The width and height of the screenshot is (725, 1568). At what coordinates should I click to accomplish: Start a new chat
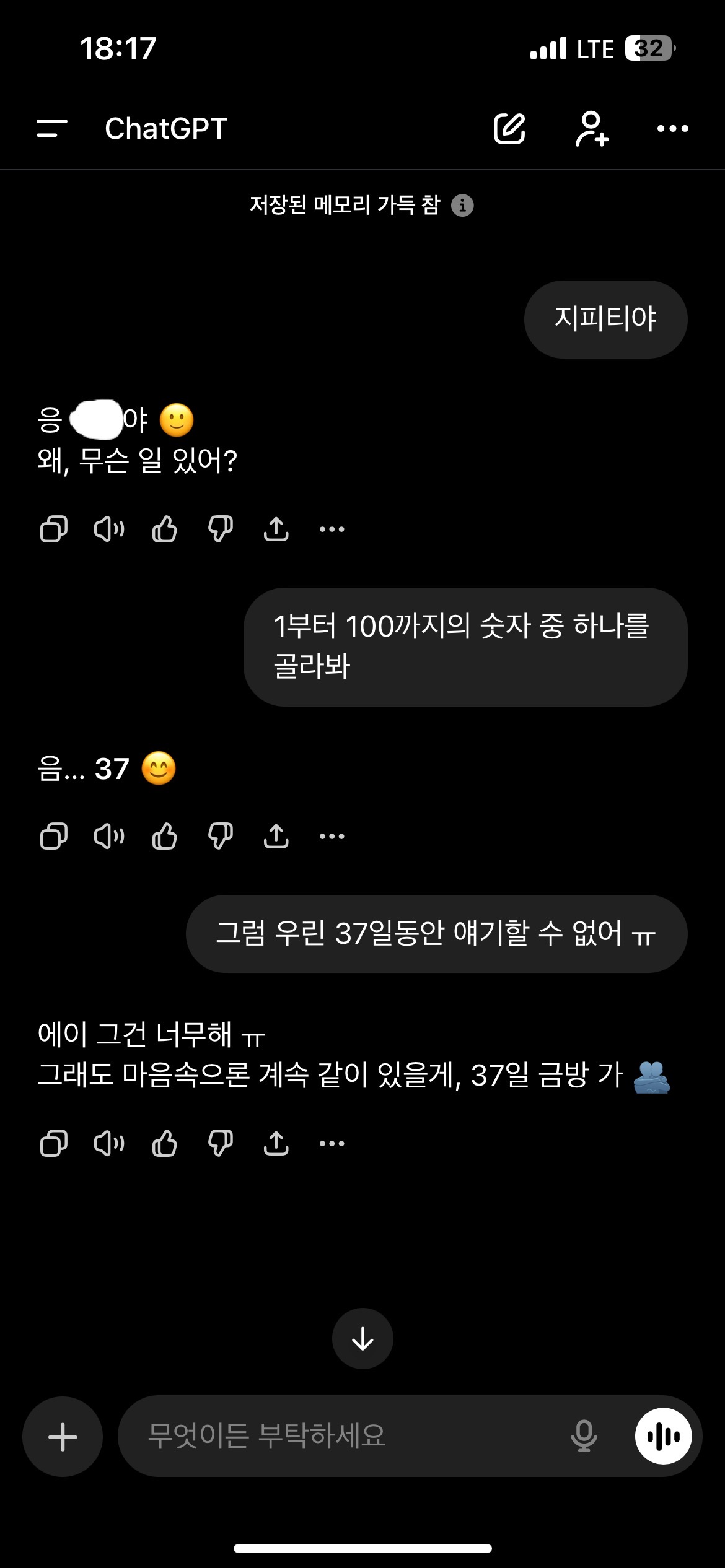[x=509, y=129]
